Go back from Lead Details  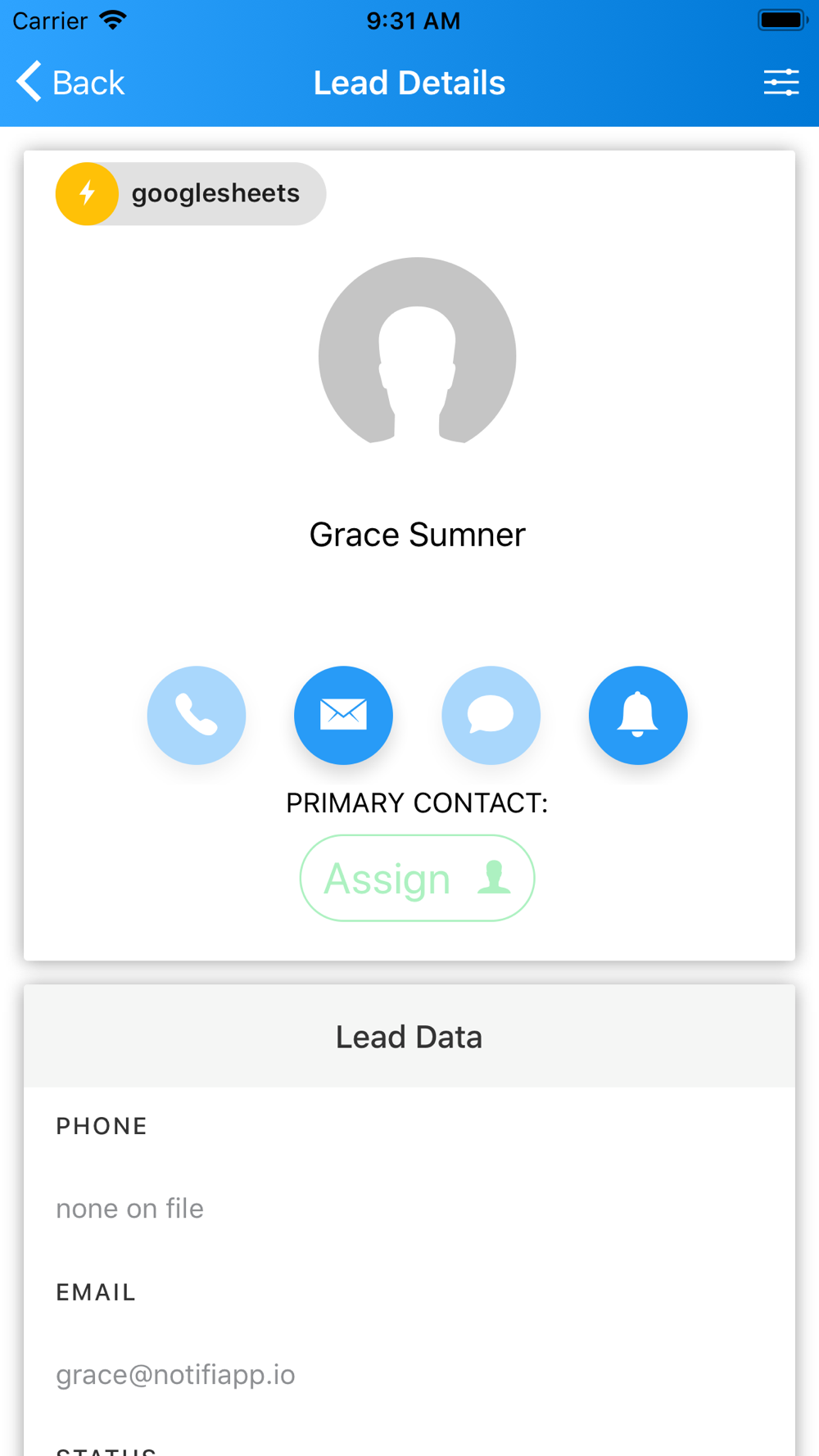[70, 83]
